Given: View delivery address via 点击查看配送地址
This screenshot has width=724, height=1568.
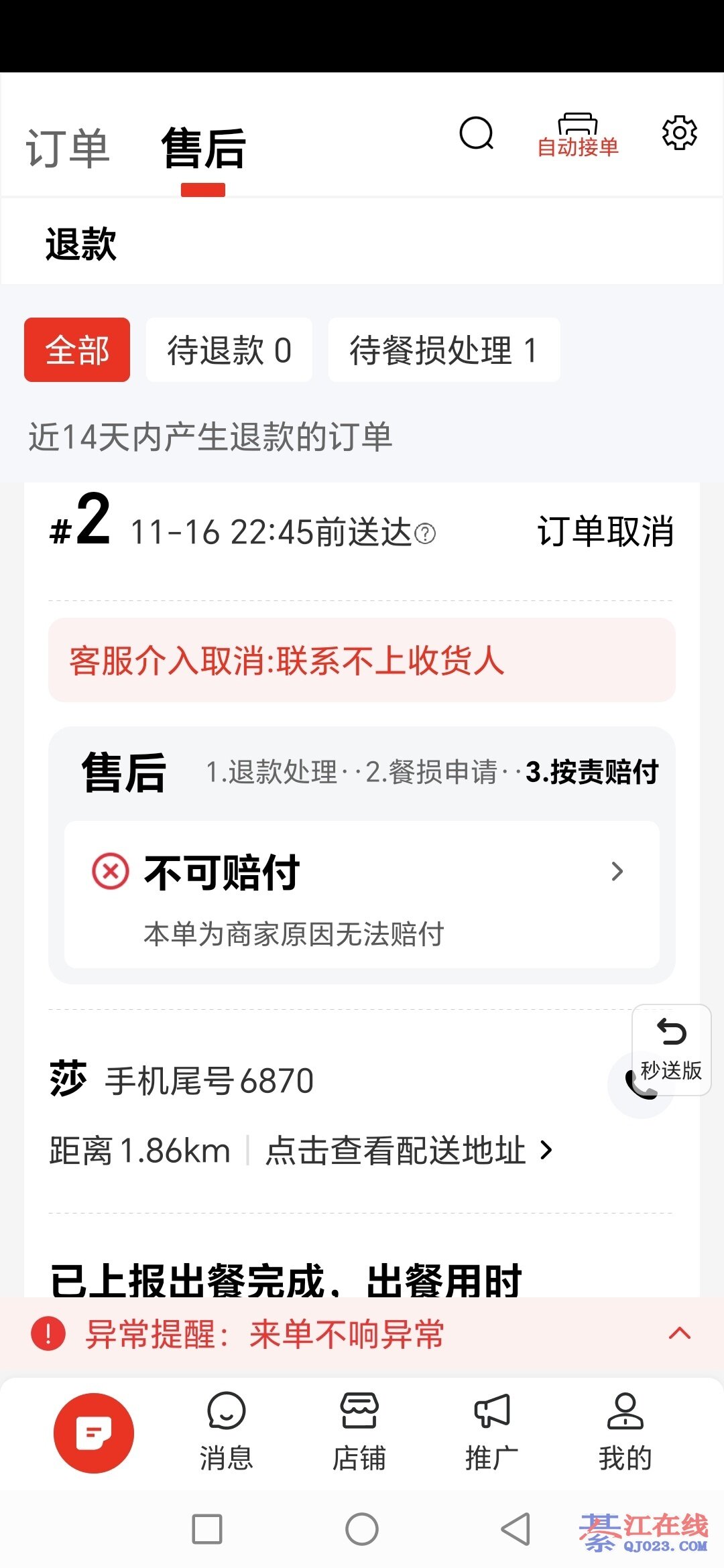Looking at the screenshot, I should [409, 1151].
